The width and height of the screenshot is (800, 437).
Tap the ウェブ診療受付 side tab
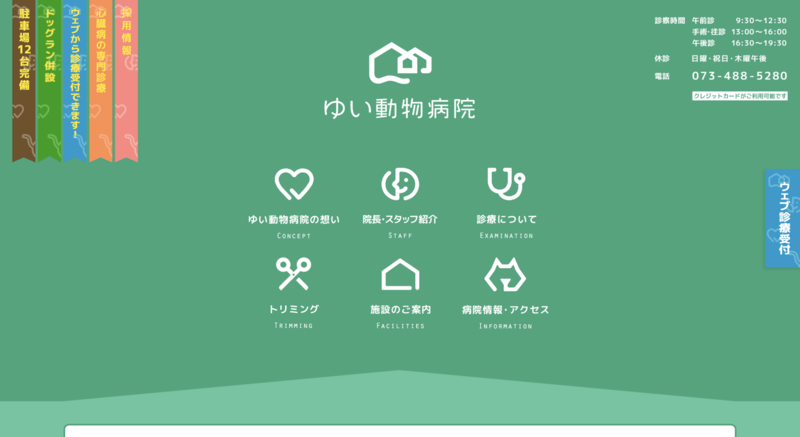[783, 218]
